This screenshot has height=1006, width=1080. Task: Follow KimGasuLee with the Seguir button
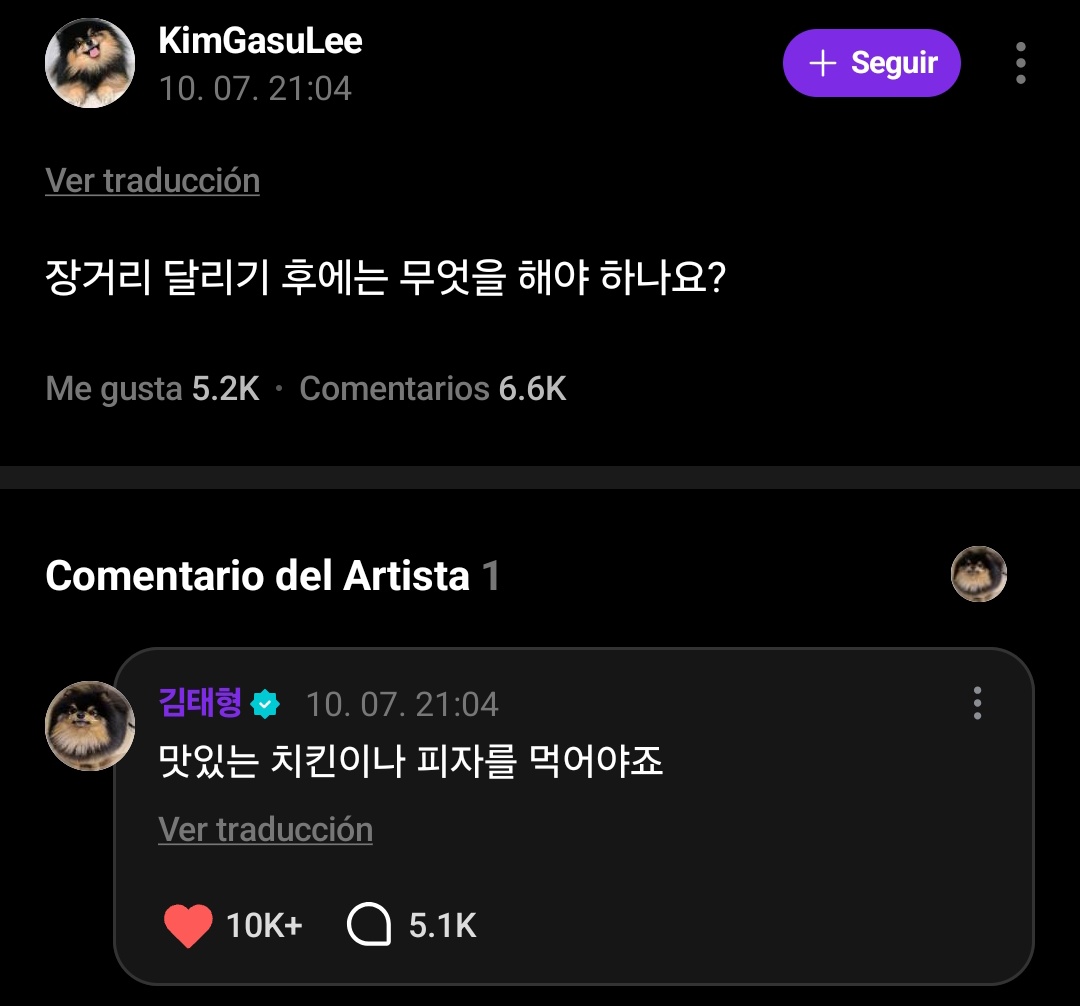pos(871,63)
